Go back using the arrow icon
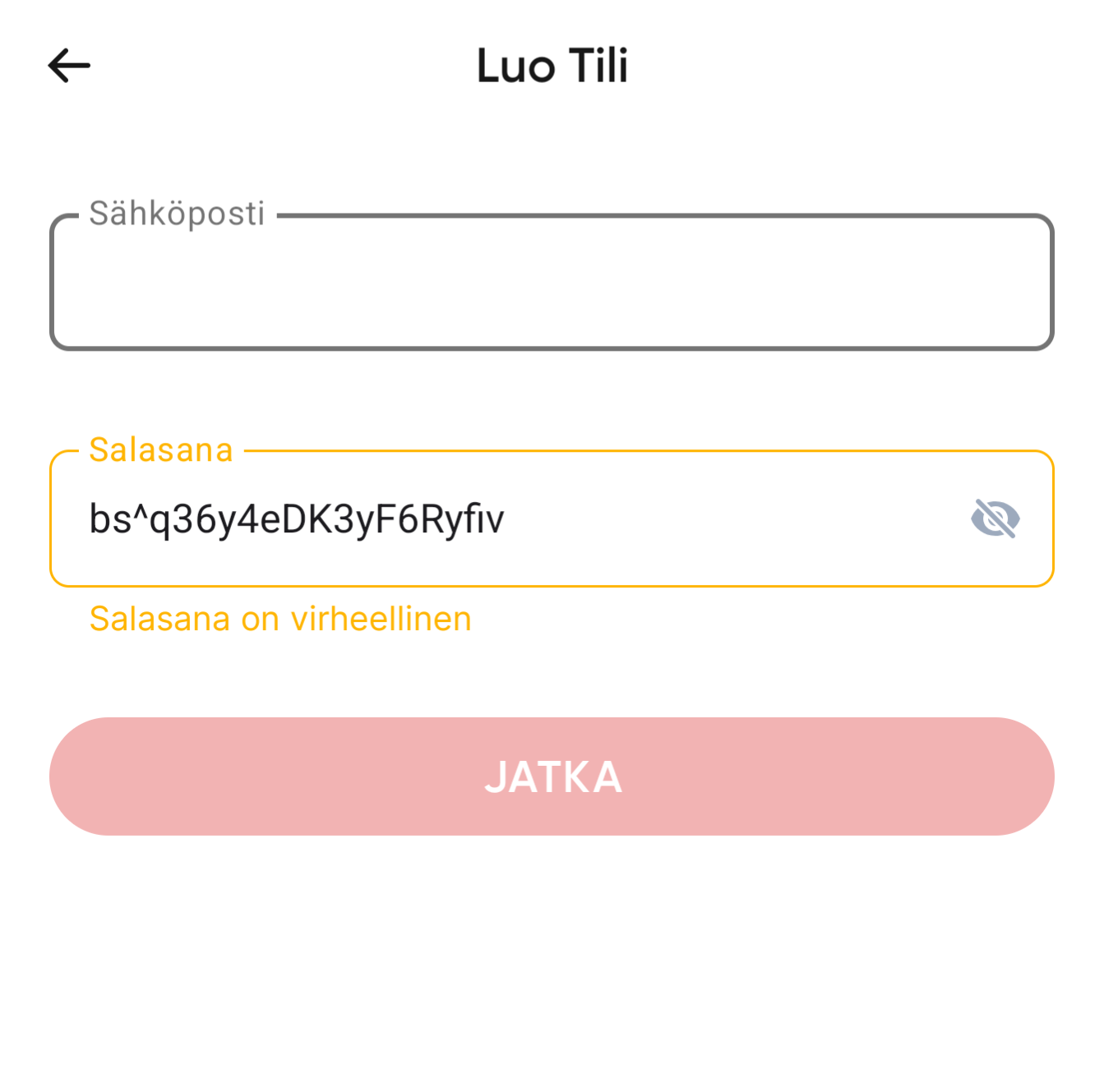The height and width of the screenshot is (1092, 1104). pyautogui.click(x=69, y=66)
